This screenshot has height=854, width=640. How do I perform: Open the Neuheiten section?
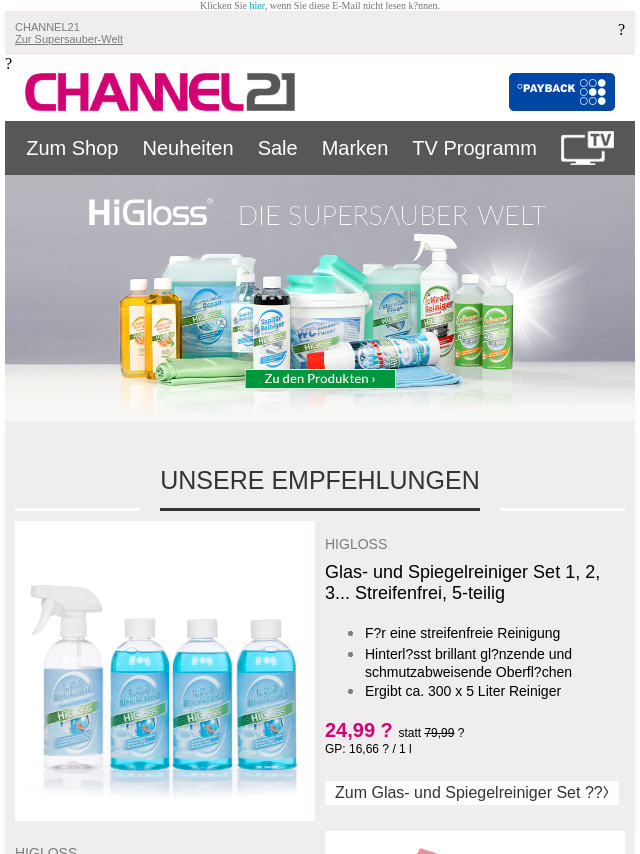(188, 148)
